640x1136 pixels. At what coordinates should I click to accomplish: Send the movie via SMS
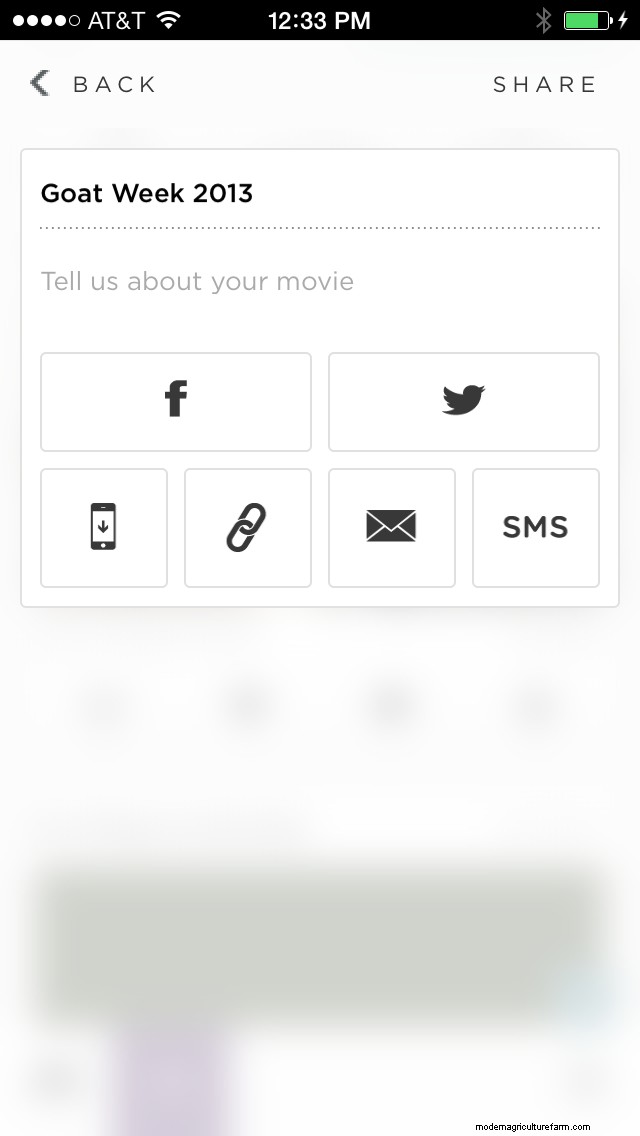pos(536,527)
